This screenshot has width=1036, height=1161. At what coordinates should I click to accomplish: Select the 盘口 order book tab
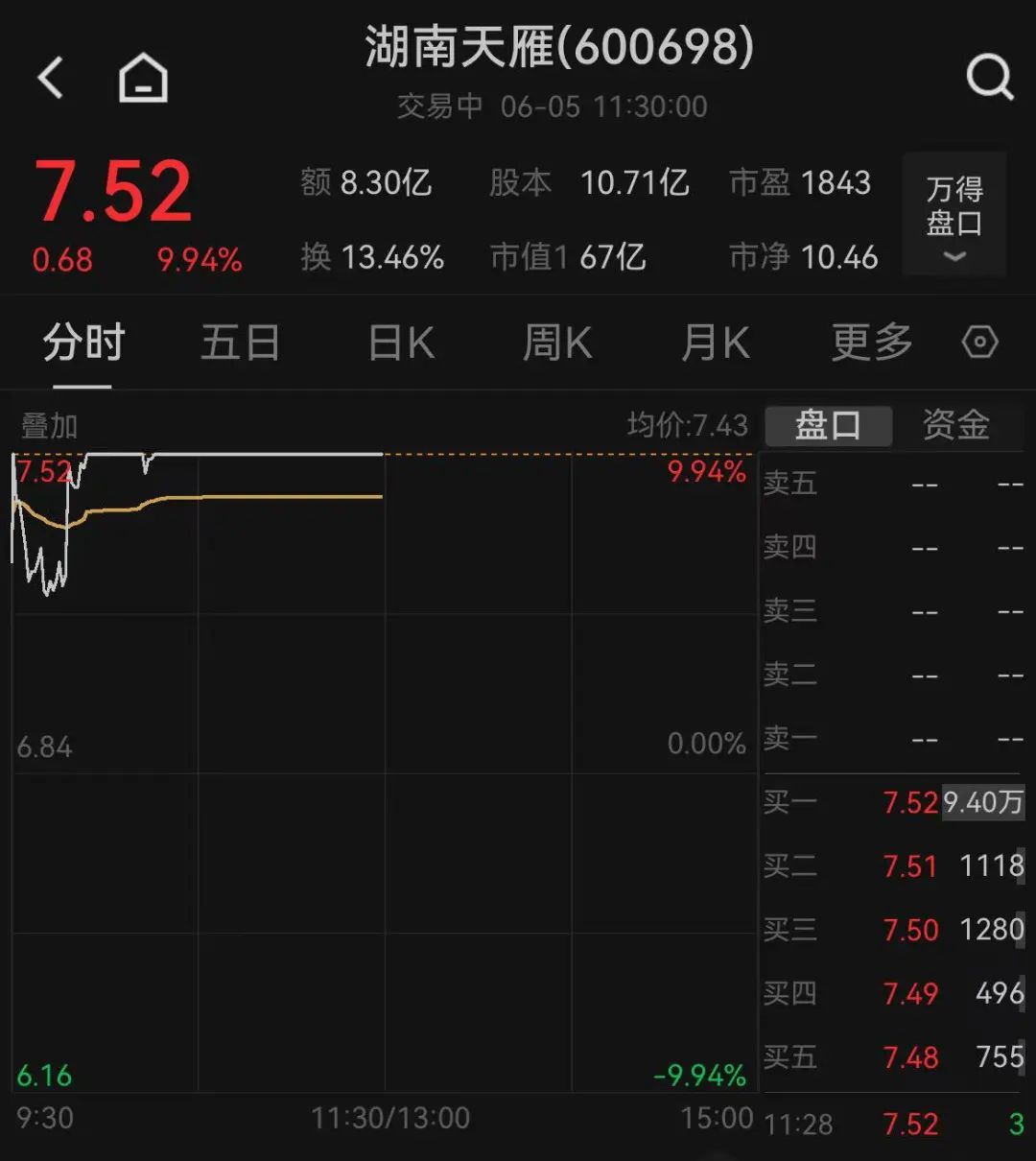click(x=828, y=425)
